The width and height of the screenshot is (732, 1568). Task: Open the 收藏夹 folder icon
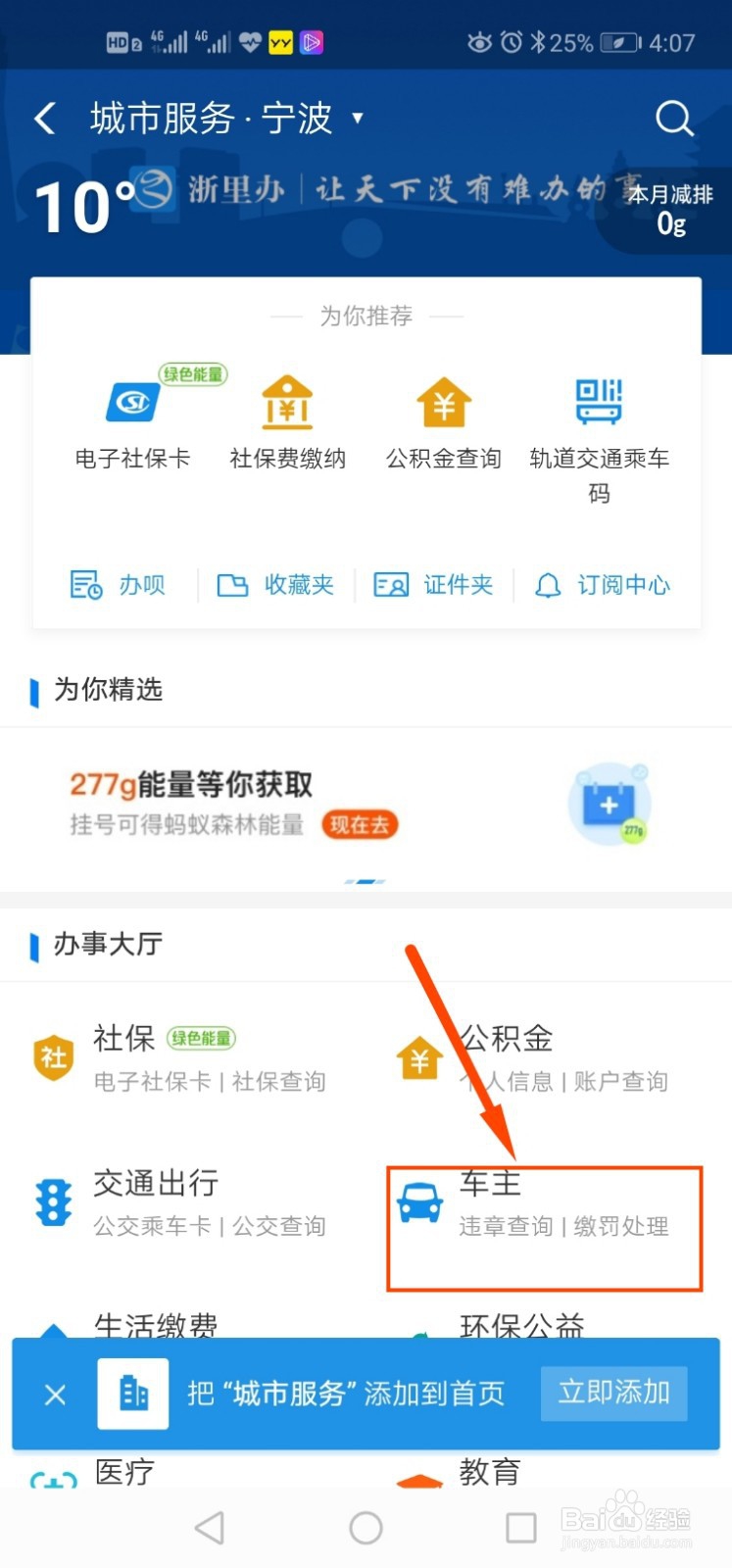[x=234, y=584]
